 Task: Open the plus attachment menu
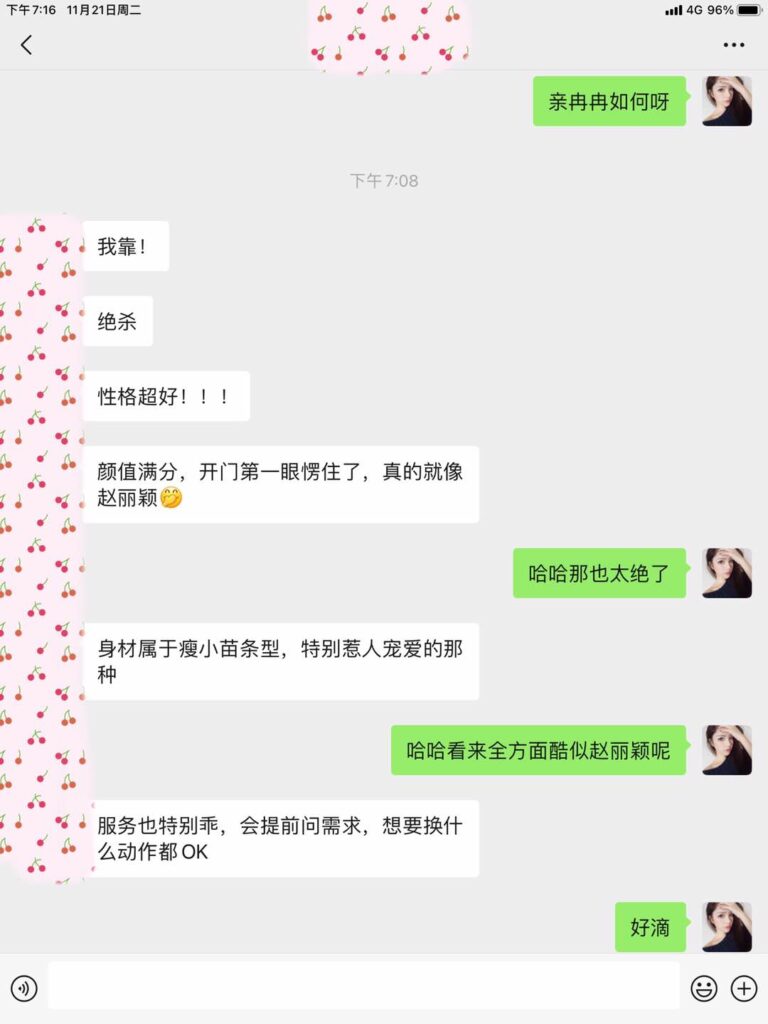click(x=744, y=989)
